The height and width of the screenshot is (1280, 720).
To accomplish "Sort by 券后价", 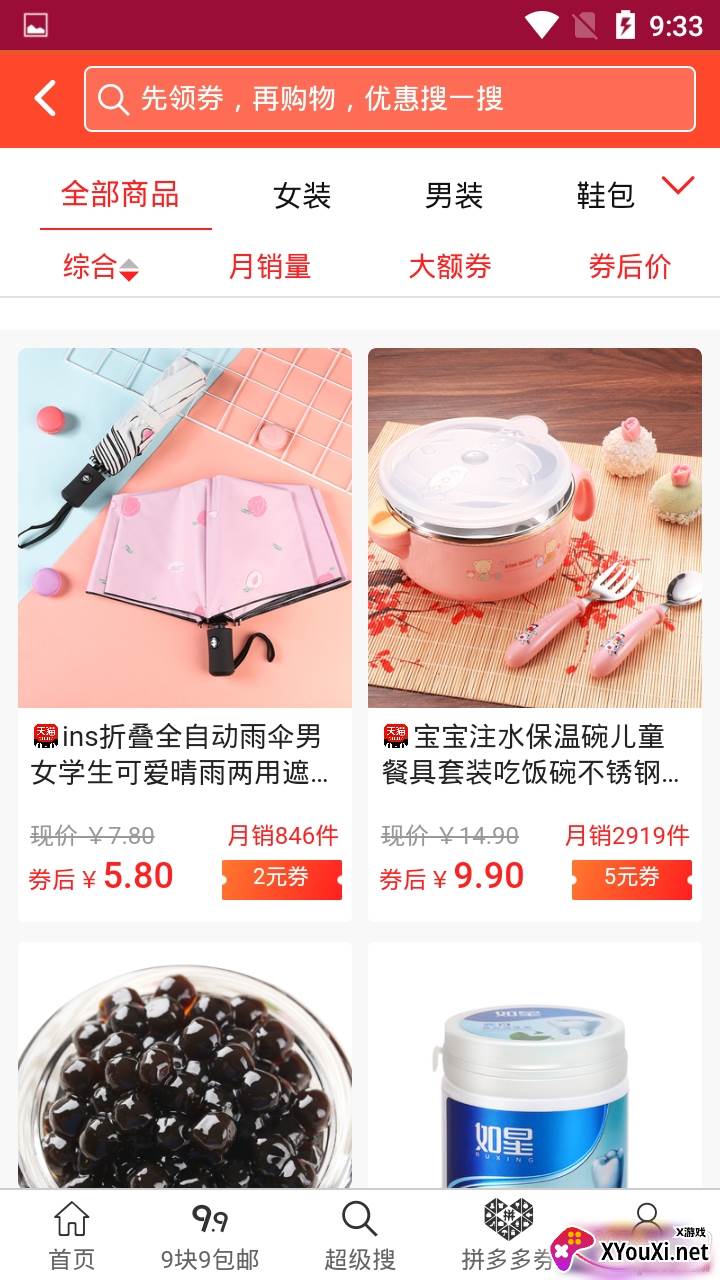I will [630, 267].
